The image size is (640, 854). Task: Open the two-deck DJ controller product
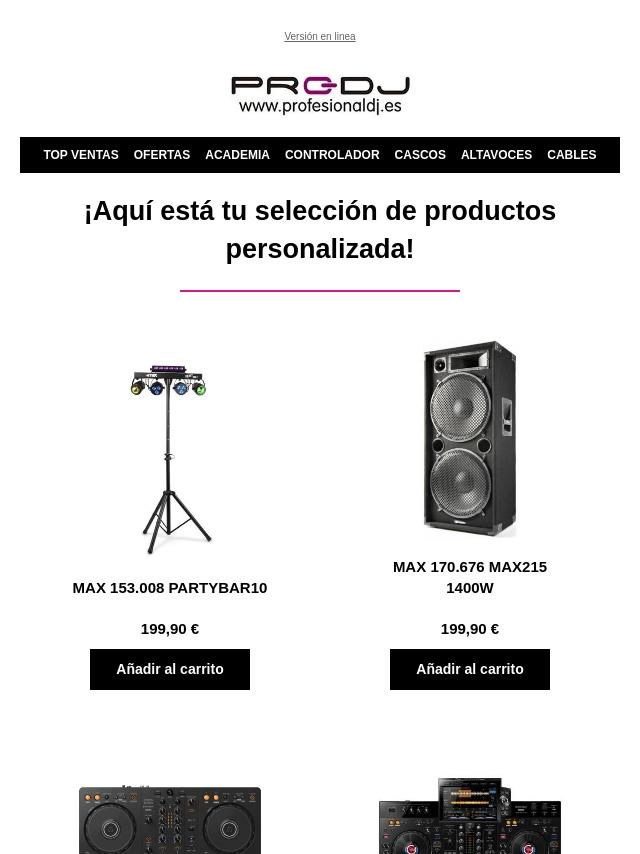click(x=170, y=818)
